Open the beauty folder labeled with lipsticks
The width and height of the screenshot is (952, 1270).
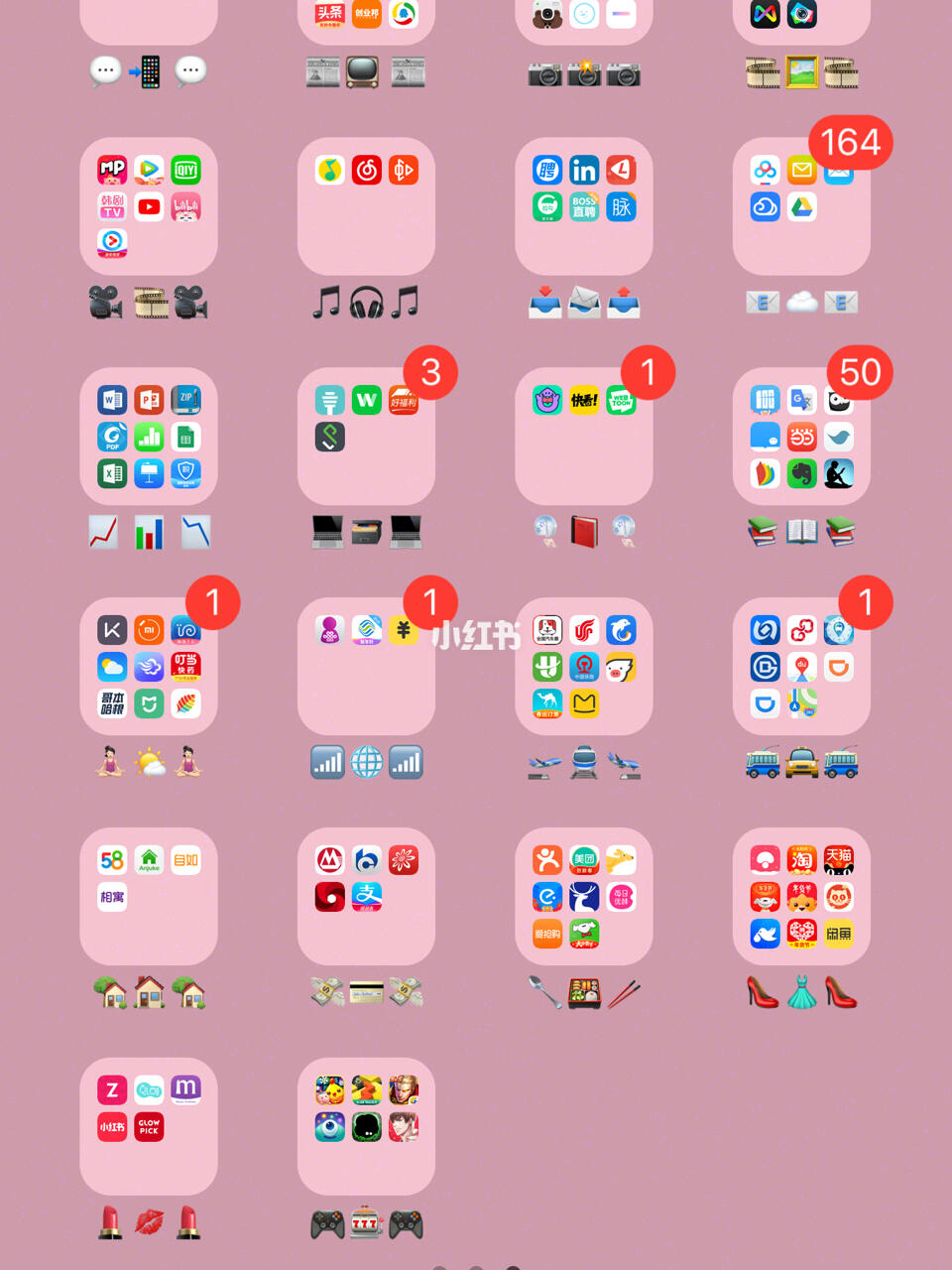(x=149, y=1127)
